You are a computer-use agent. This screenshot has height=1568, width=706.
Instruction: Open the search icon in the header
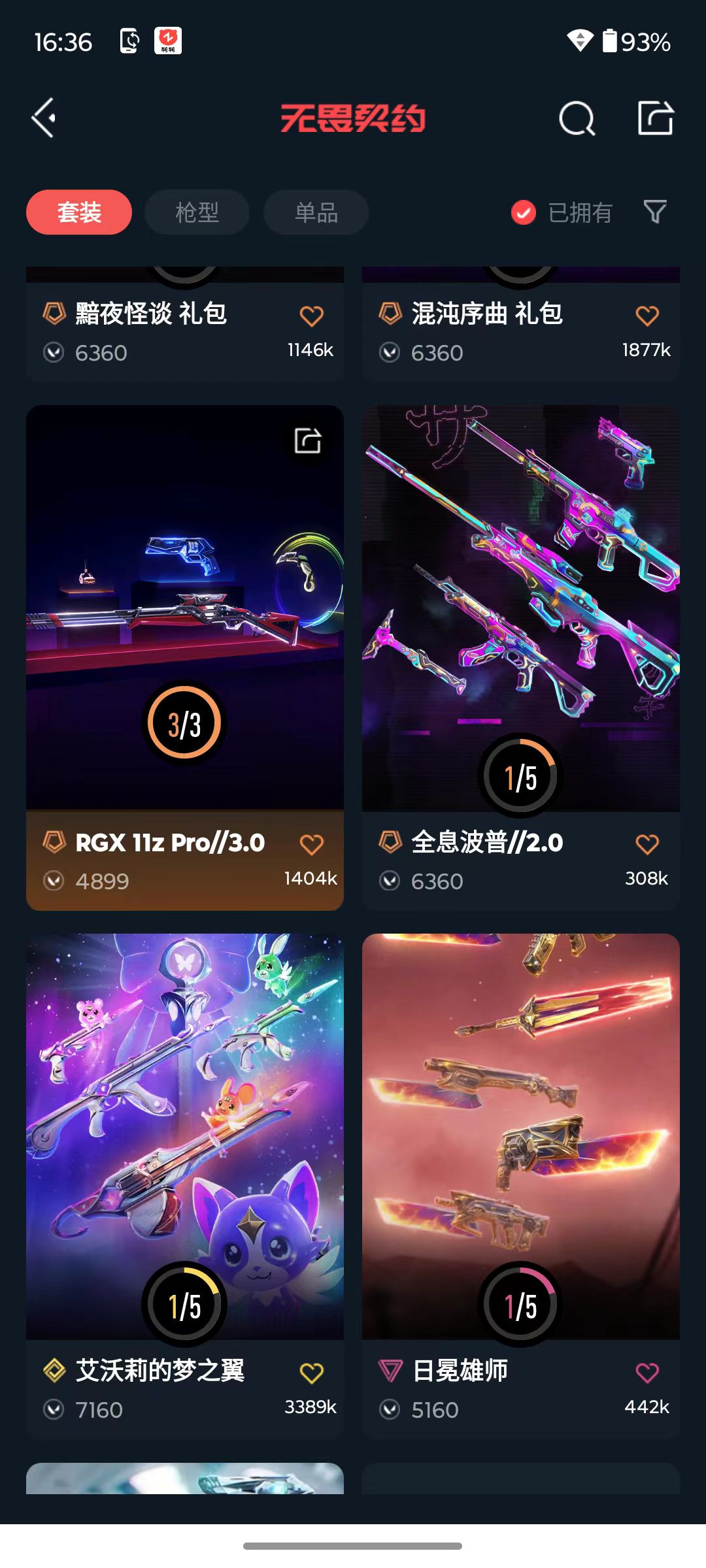click(x=577, y=118)
